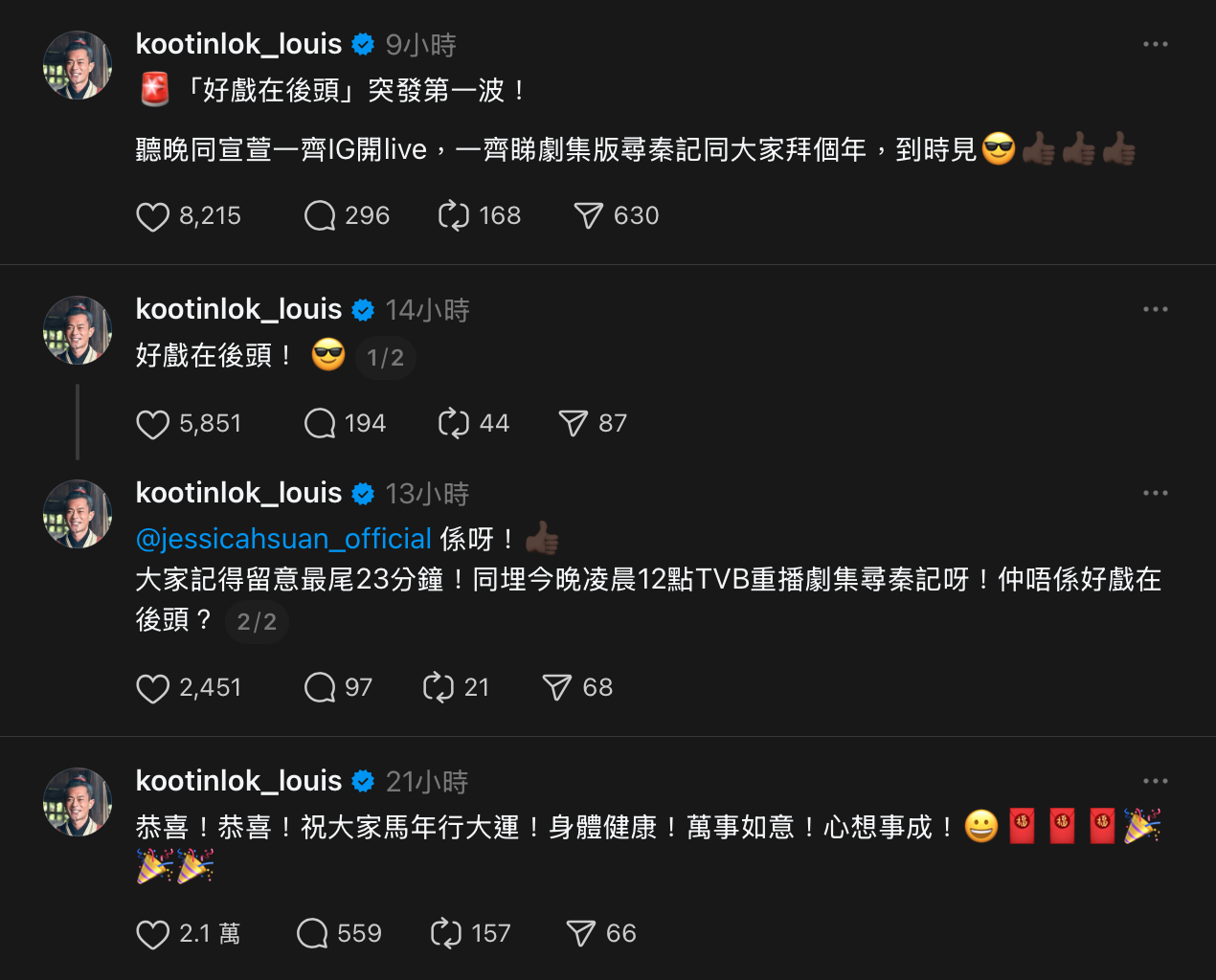The image size is (1216, 980).
Task: Repost the post with 168 reposts
Action: (454, 216)
